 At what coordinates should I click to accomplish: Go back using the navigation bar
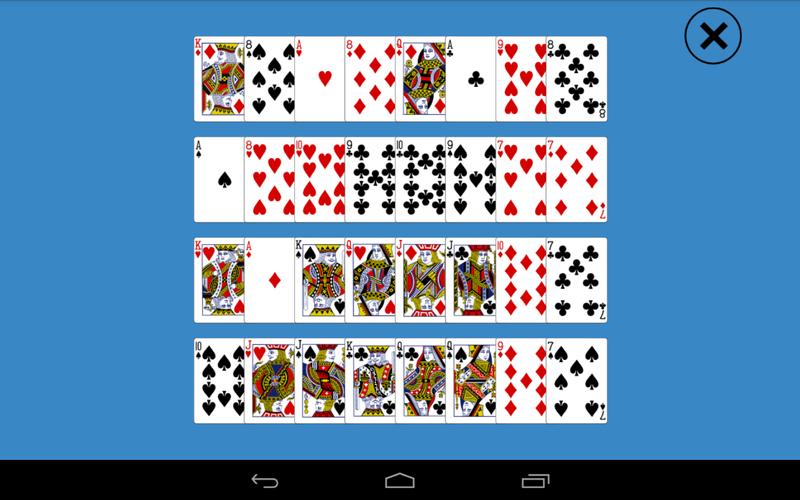265,481
